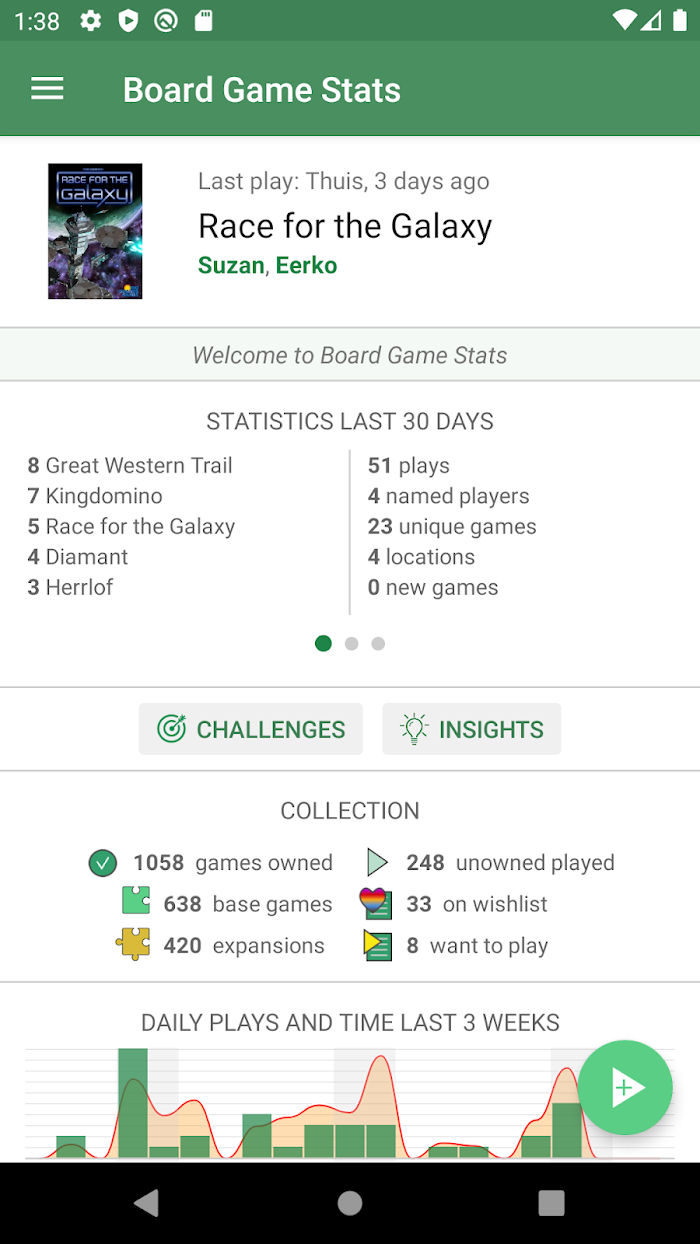Go to the system home screen
This screenshot has width=700, height=1244.
coord(350,1203)
